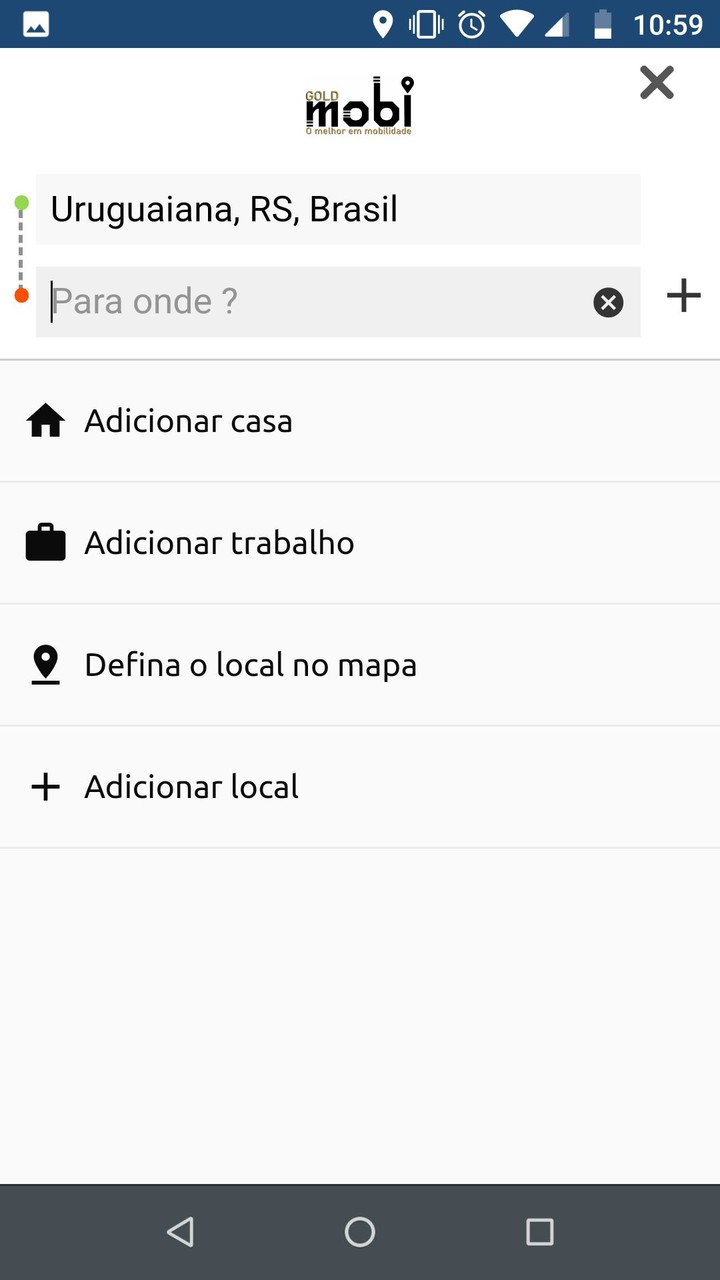Add another stop with the plus icon

[x=684, y=296]
